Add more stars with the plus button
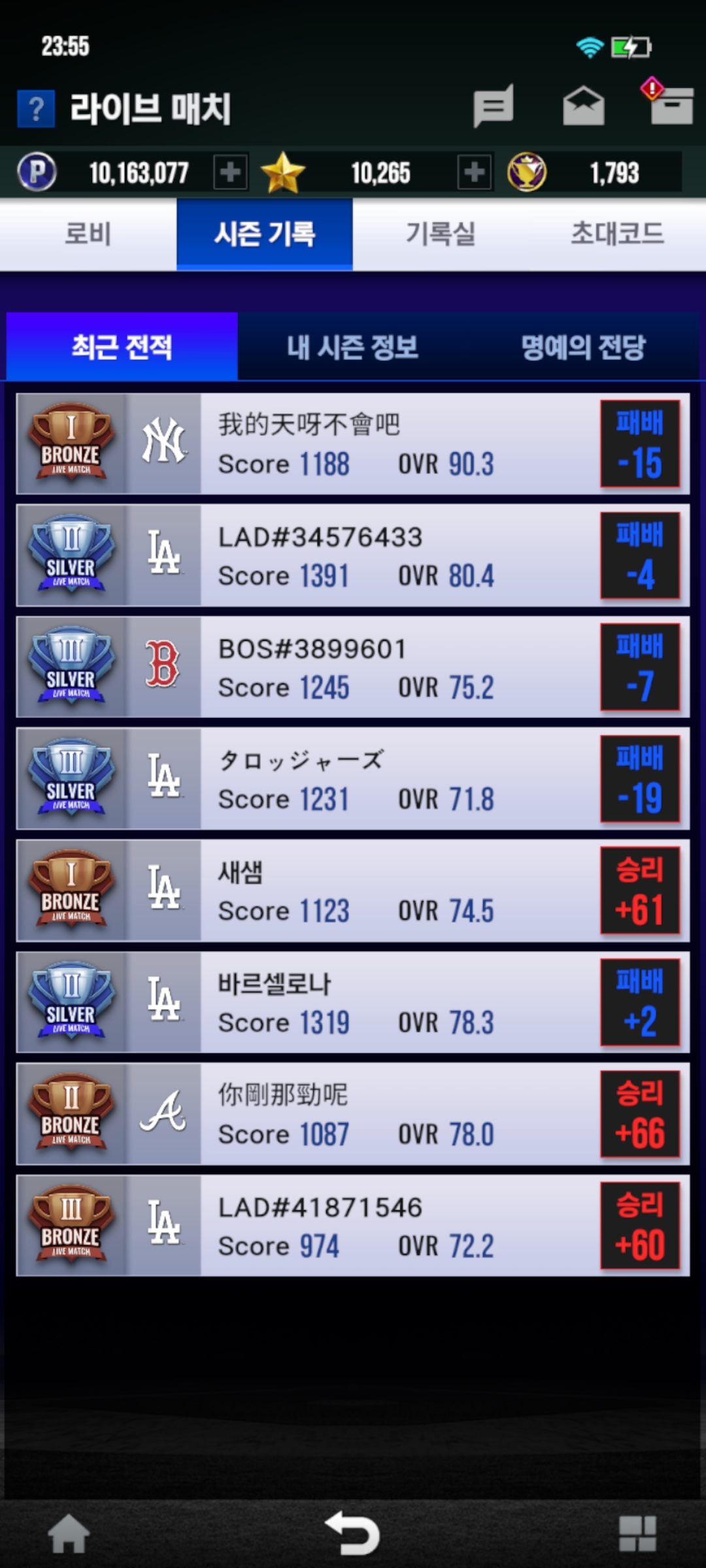Screen dimensions: 706x1568 (474, 172)
